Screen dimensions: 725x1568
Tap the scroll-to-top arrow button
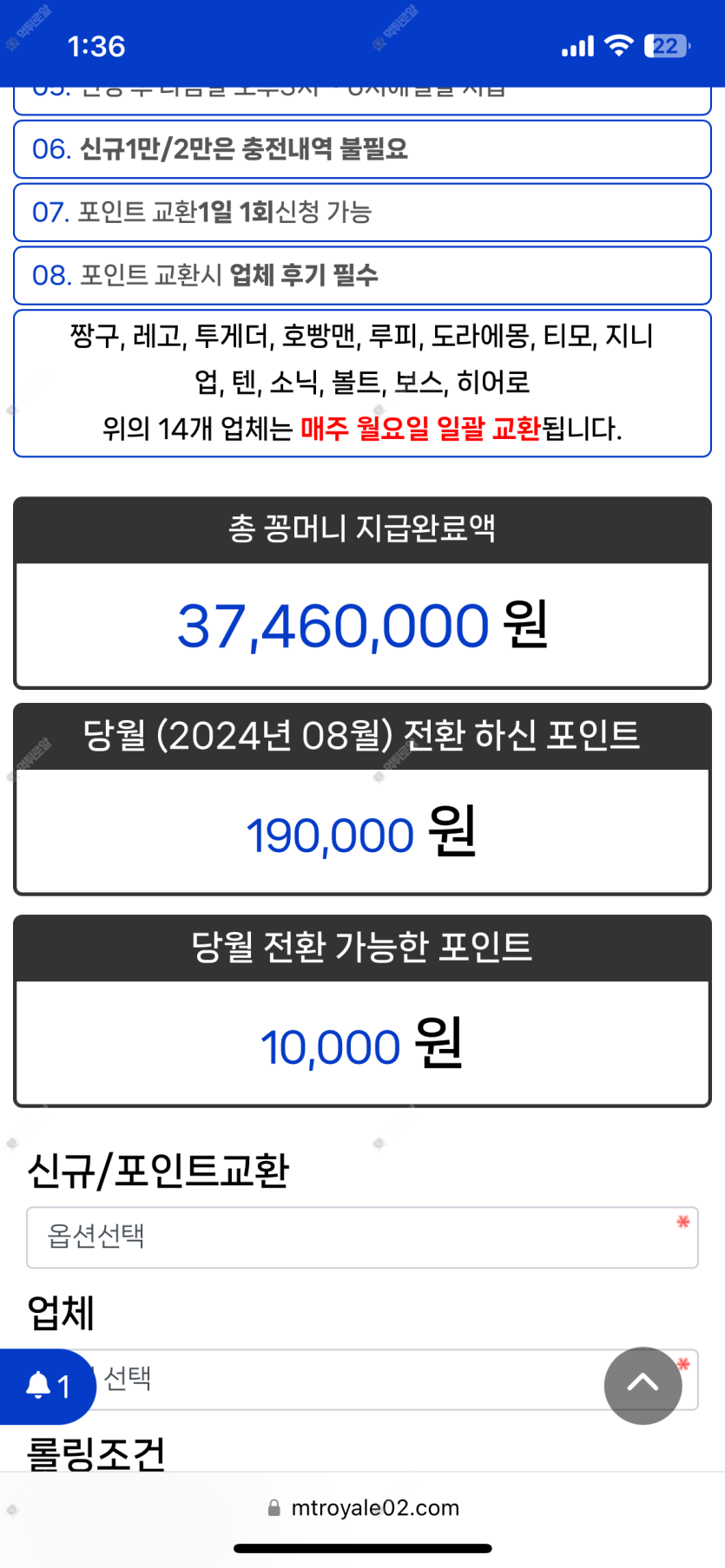(x=643, y=1385)
